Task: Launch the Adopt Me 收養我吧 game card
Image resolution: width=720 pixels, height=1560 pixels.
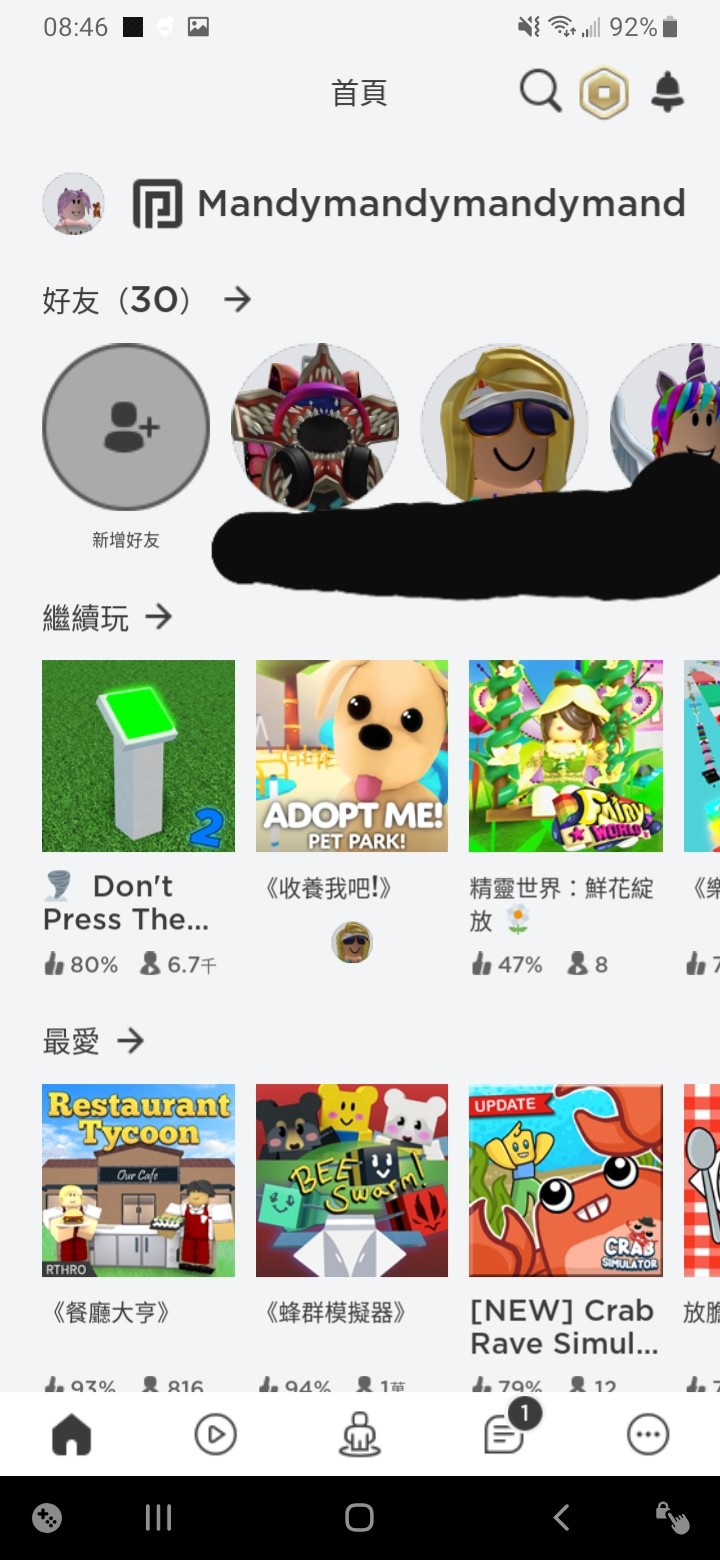Action: pos(352,756)
